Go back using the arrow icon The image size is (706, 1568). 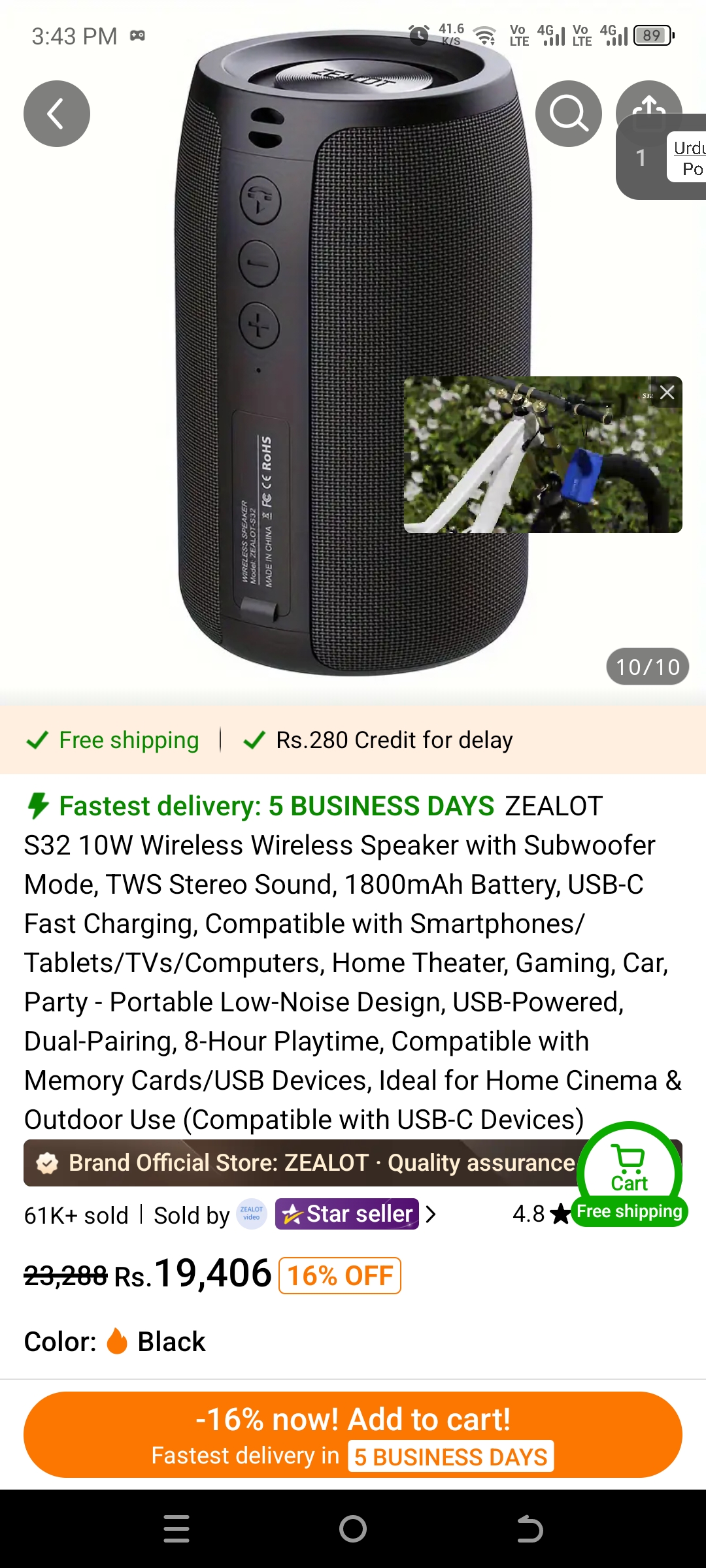(57, 114)
